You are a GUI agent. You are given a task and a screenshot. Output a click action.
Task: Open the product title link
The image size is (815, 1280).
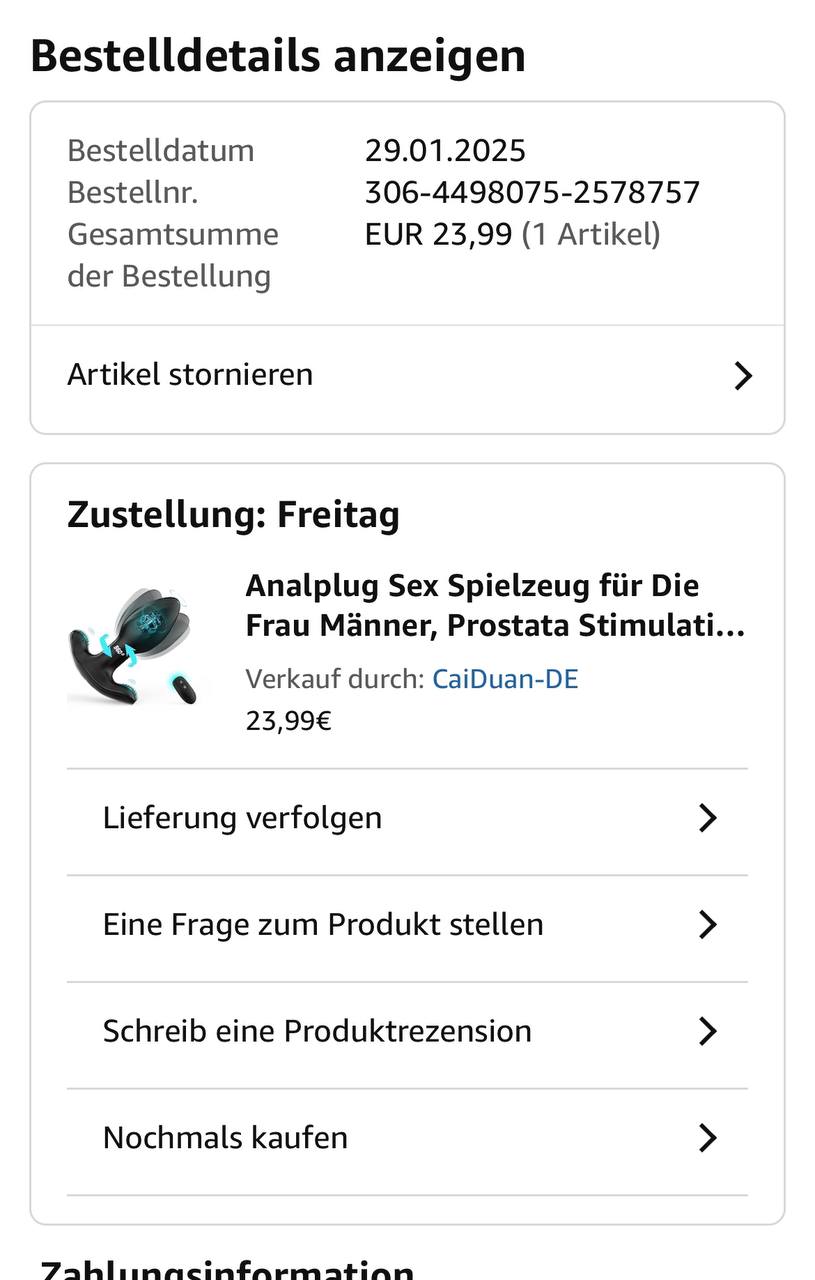coord(495,605)
